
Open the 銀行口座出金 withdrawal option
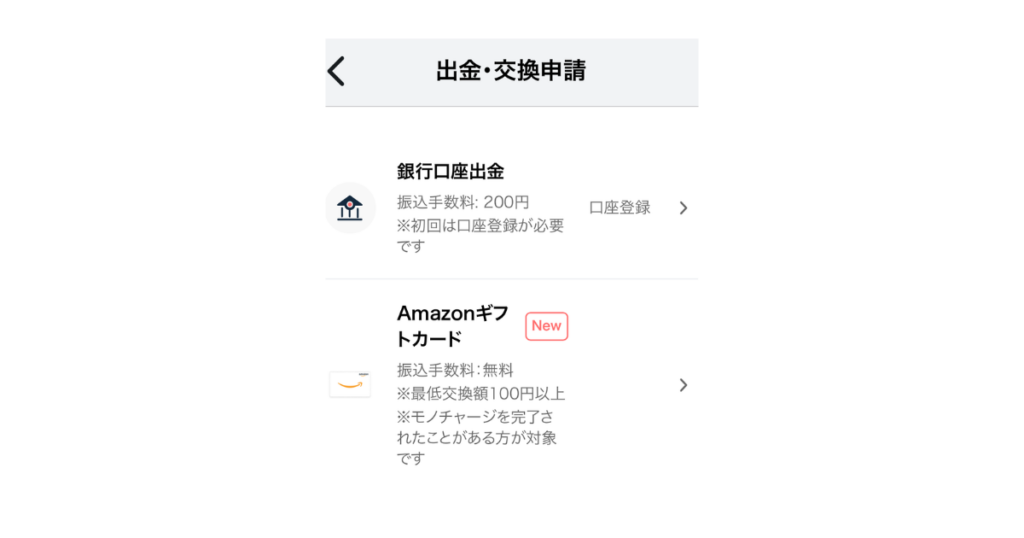510,208
